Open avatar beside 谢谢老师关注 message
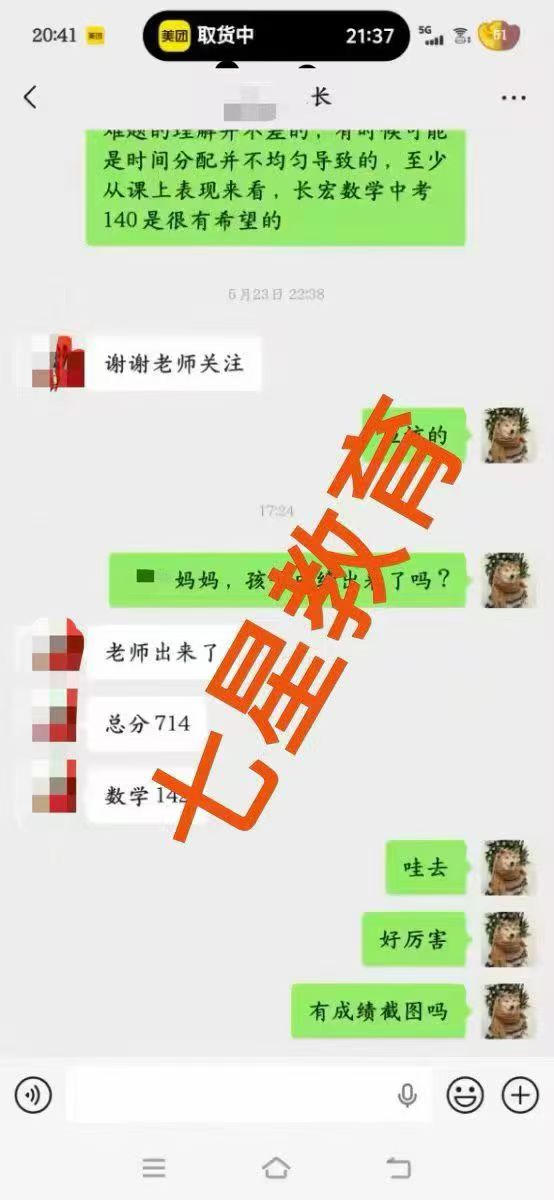Viewport: 554px width, 1200px height. pos(58,363)
